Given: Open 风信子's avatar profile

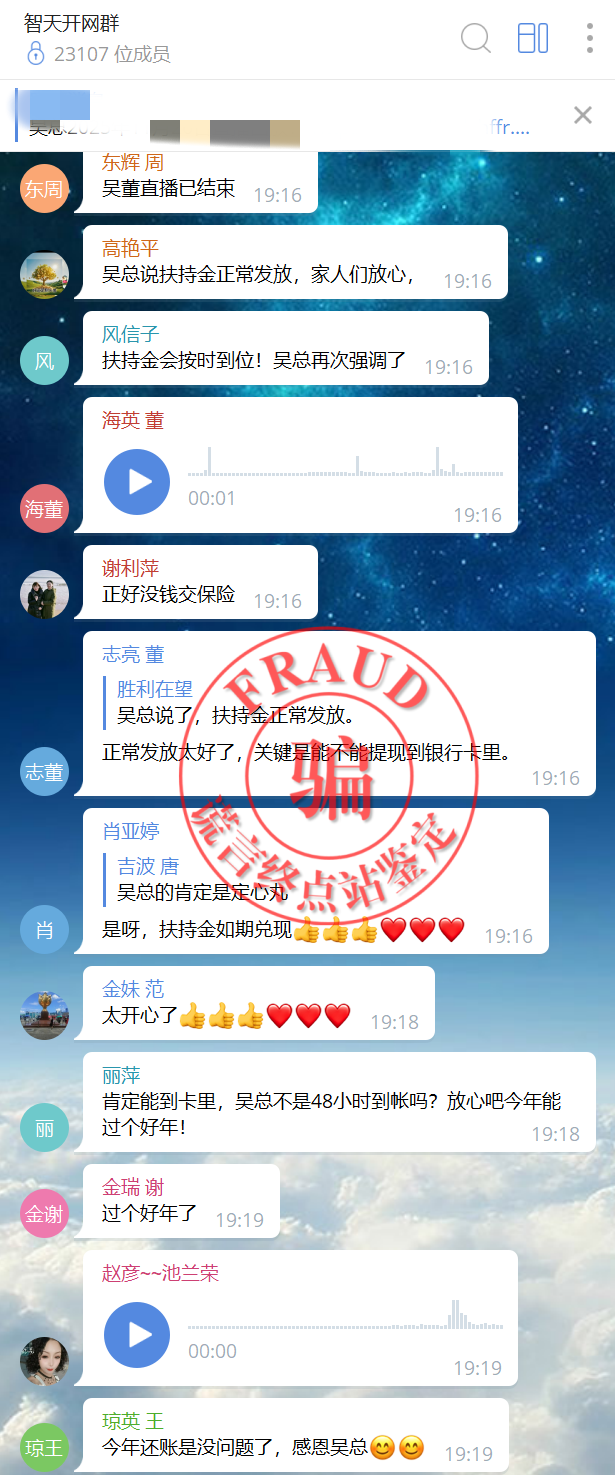Looking at the screenshot, I should coord(45,360).
